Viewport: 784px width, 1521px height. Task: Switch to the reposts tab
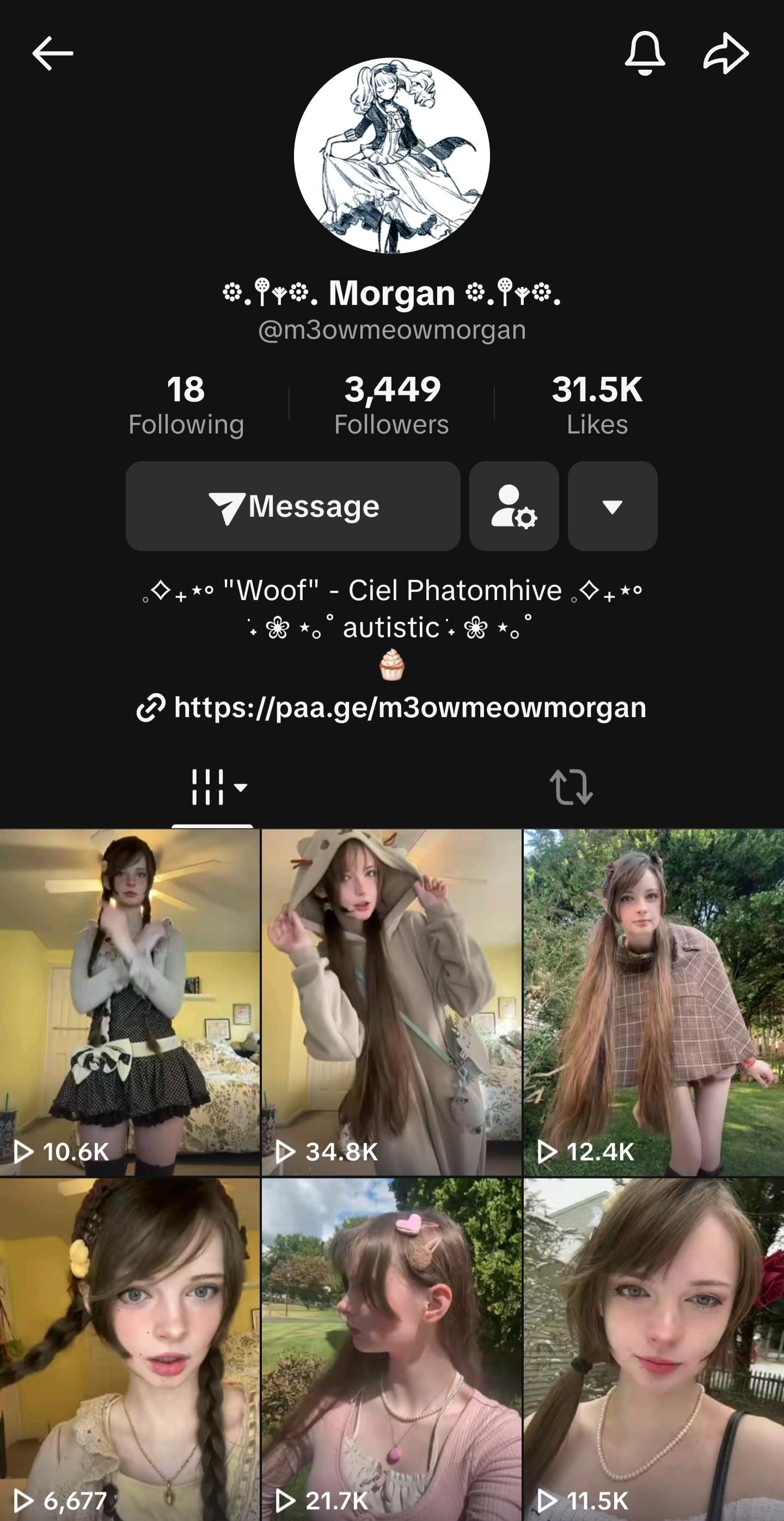pyautogui.click(x=571, y=786)
